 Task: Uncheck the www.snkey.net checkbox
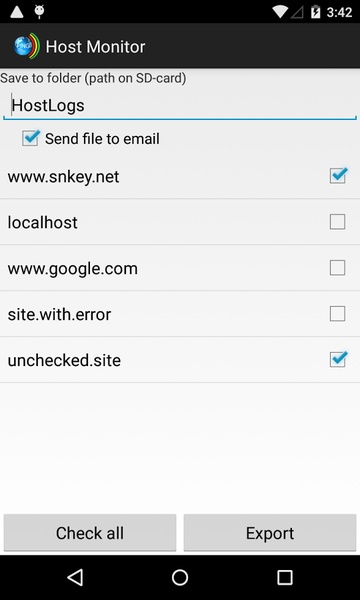[x=338, y=176]
